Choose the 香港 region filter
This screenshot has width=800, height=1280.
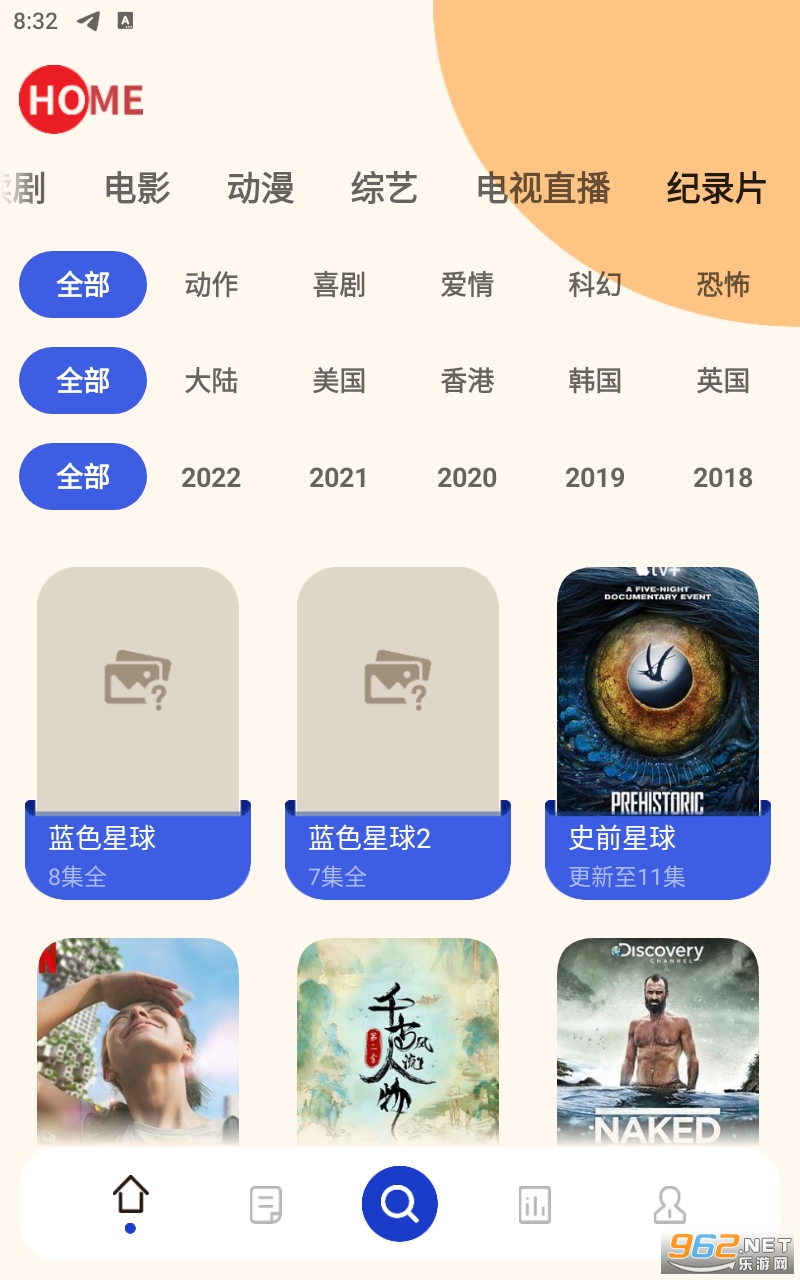point(467,381)
